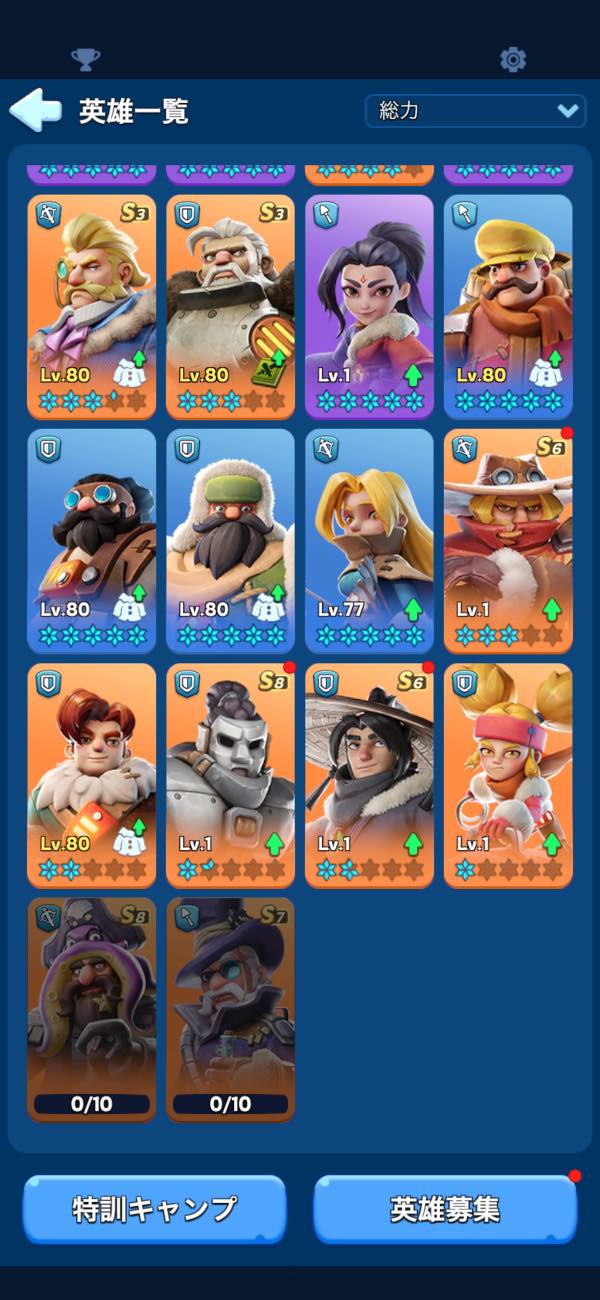View the S8 silver-masked hero card
Screen dimensions: 600x1300
[231, 775]
